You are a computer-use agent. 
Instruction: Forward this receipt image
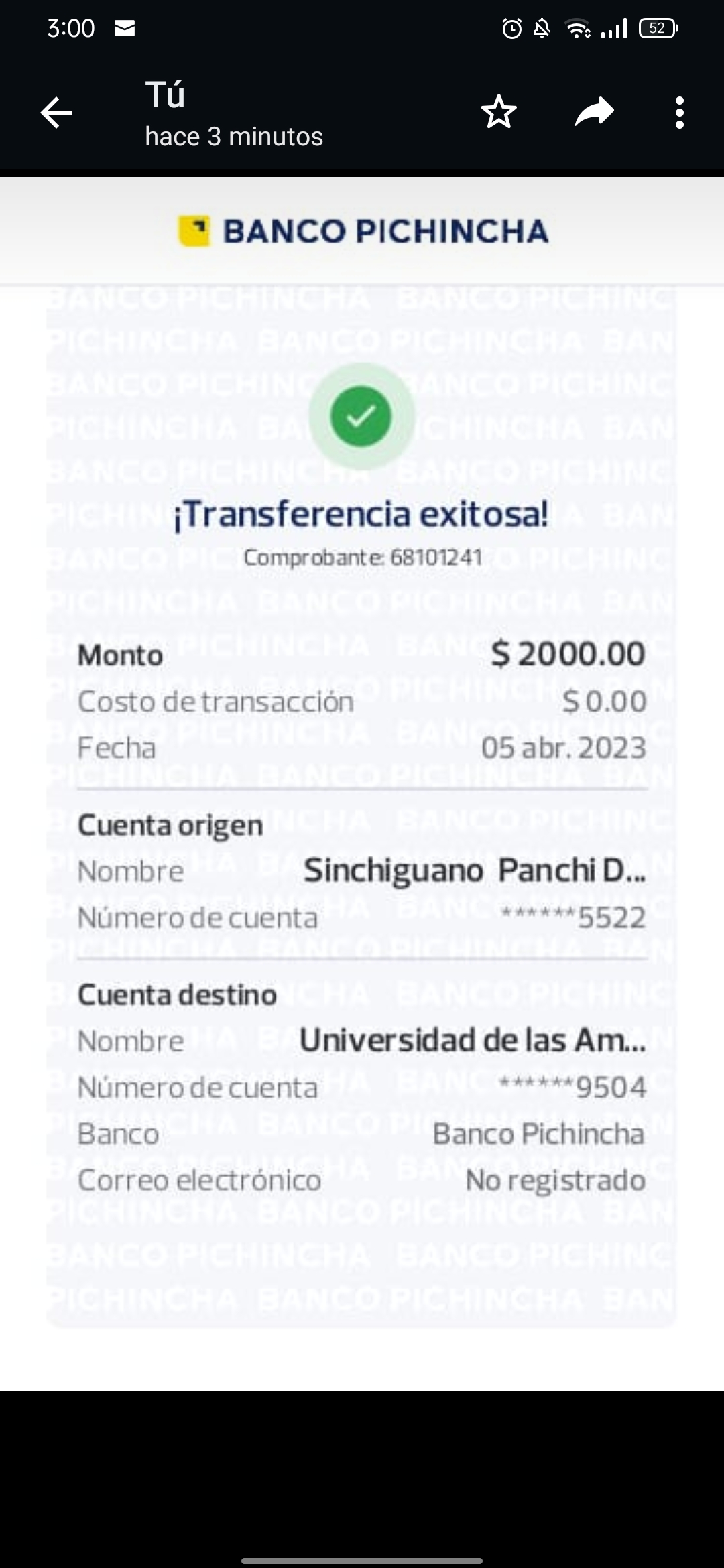point(595,112)
